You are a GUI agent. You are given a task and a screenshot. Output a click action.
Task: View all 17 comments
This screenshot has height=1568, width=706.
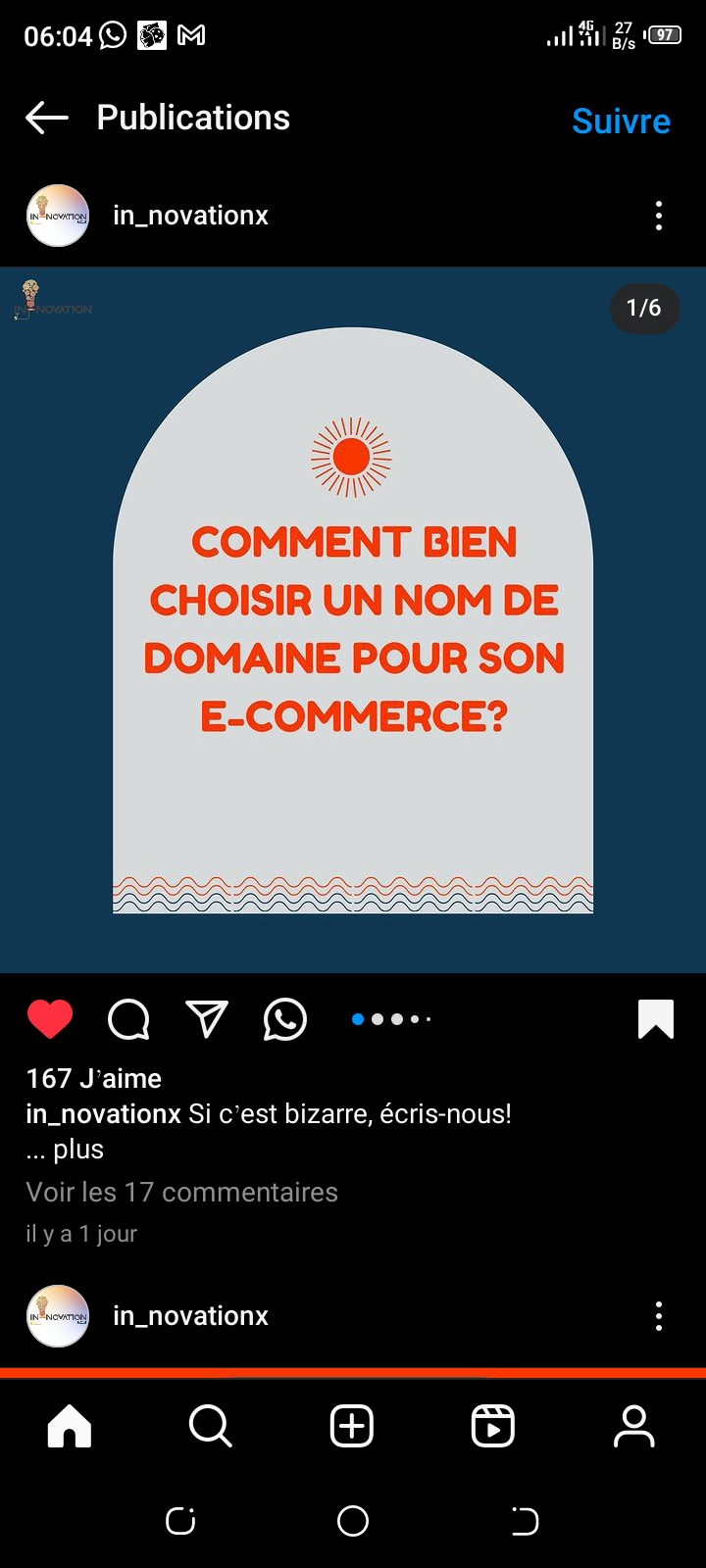pyautogui.click(x=181, y=1192)
